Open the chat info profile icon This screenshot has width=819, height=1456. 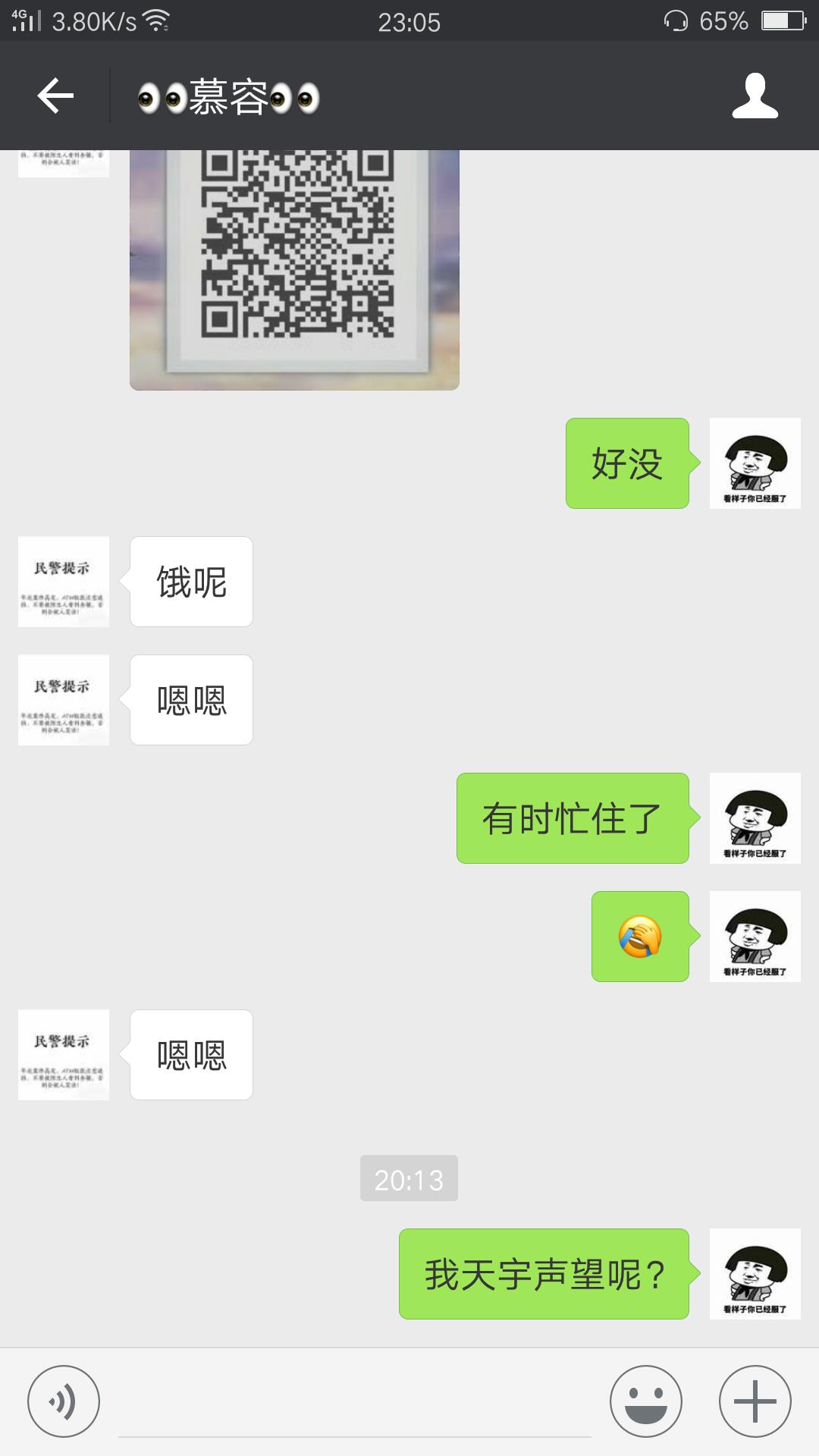pos(755,96)
